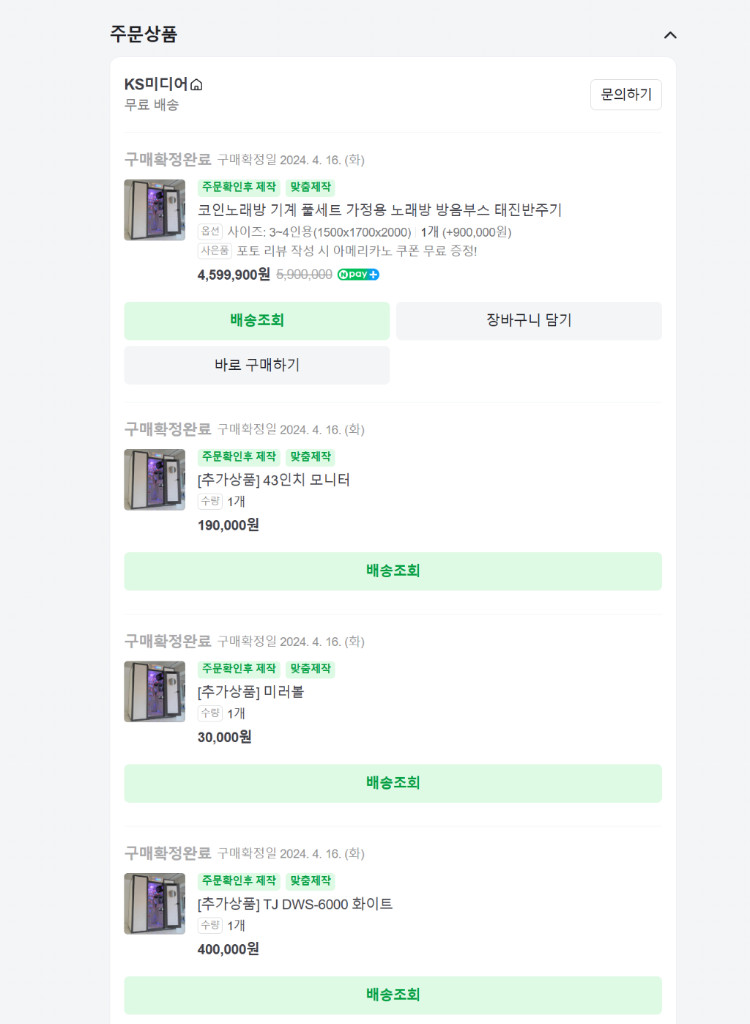Open the [추가상품] TJ DWS-6000 화이트 link

294,902
